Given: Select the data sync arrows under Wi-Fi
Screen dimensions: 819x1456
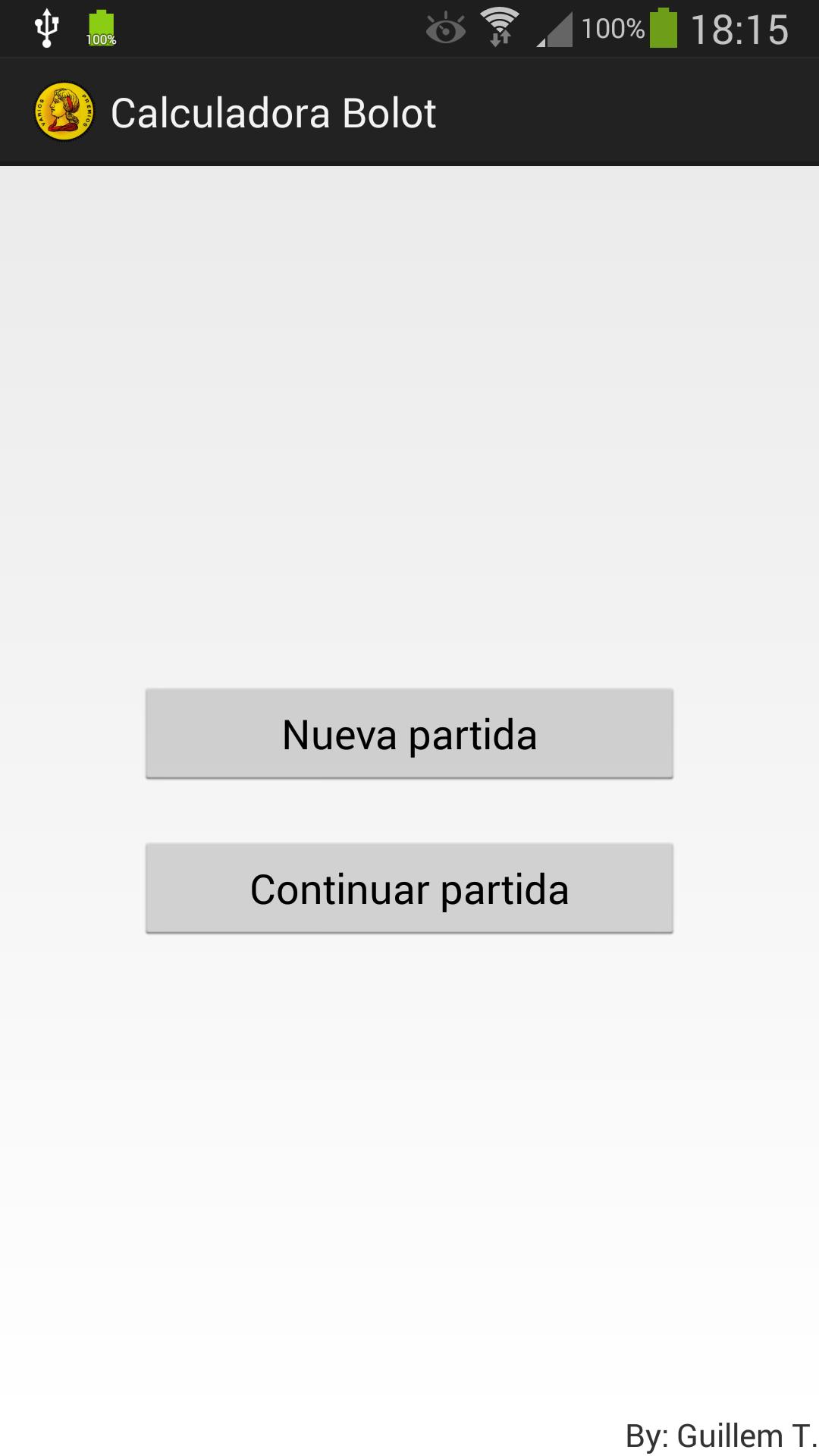Looking at the screenshot, I should pos(500,39).
